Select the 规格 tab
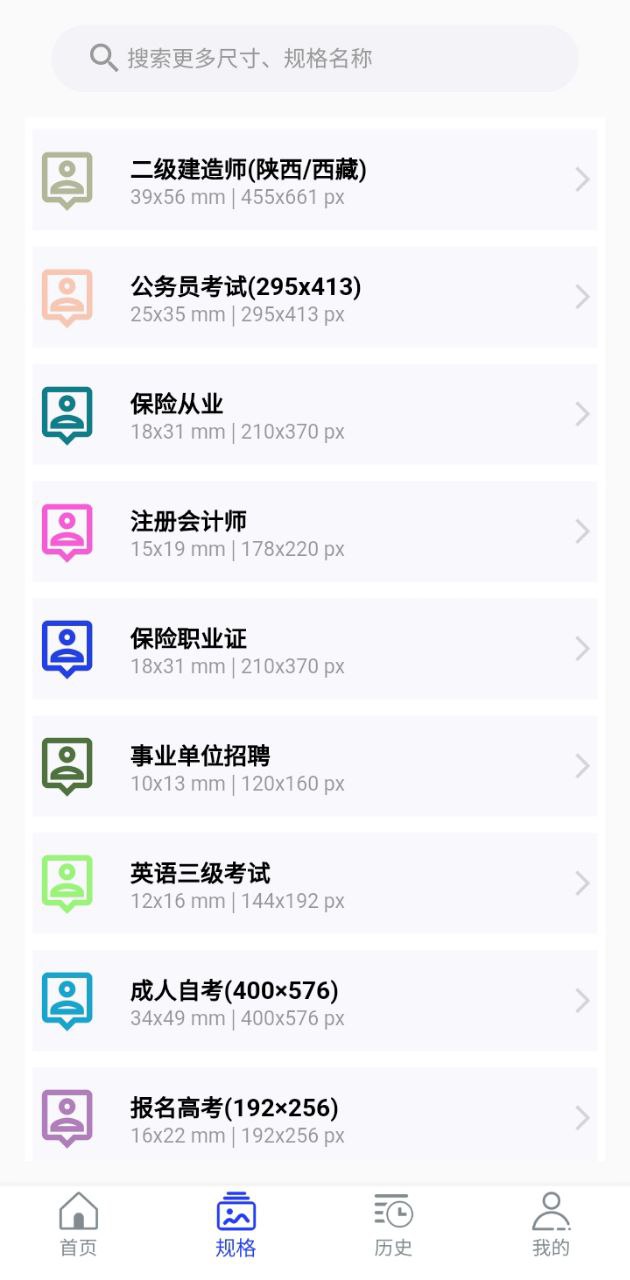The width and height of the screenshot is (630, 1280). click(236, 1224)
